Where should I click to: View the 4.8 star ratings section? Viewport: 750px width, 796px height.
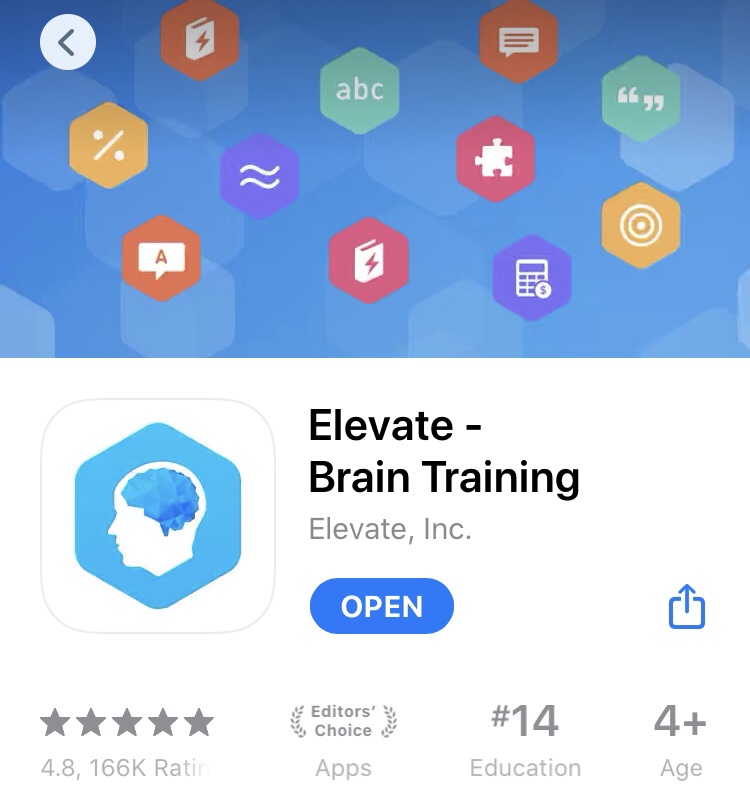tap(127, 741)
